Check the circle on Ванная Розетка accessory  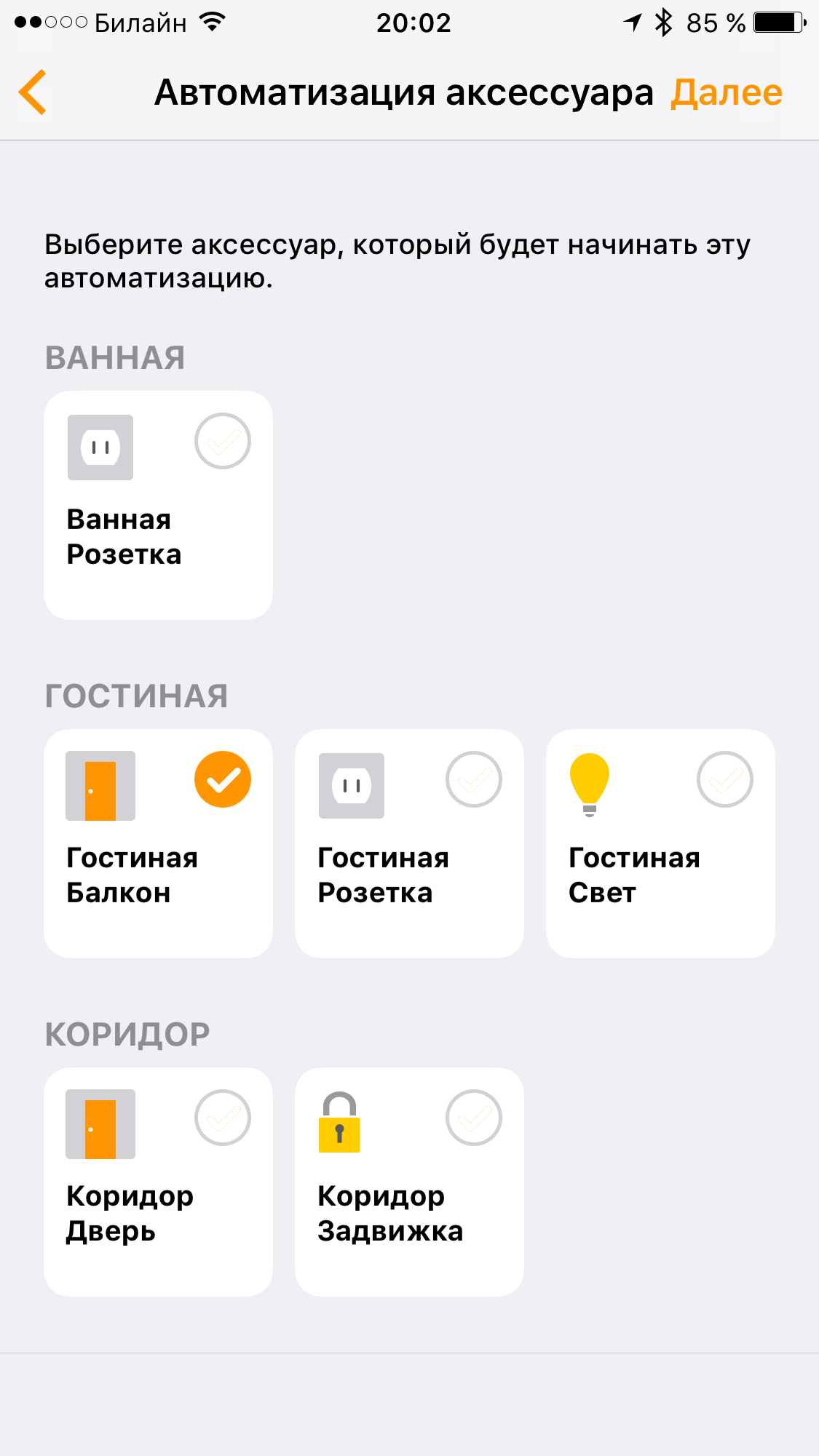pyautogui.click(x=223, y=441)
